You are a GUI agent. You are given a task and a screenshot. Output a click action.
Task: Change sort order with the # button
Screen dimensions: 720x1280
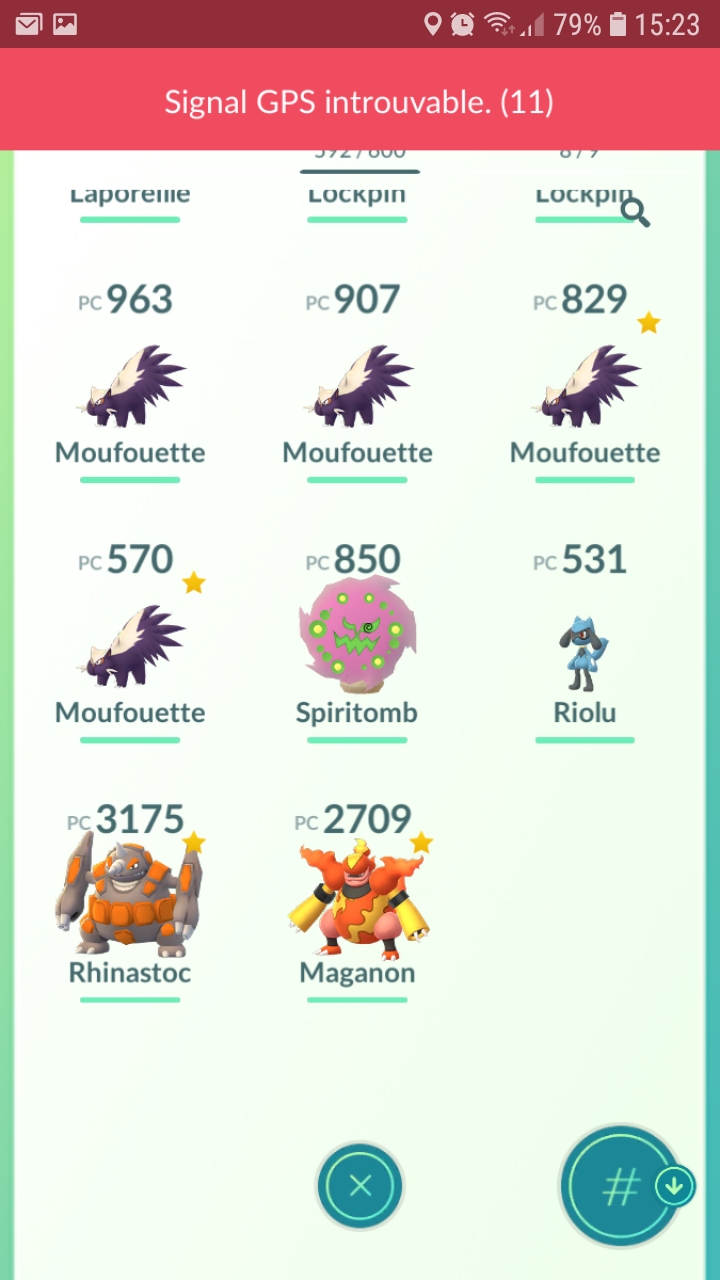click(x=621, y=1187)
